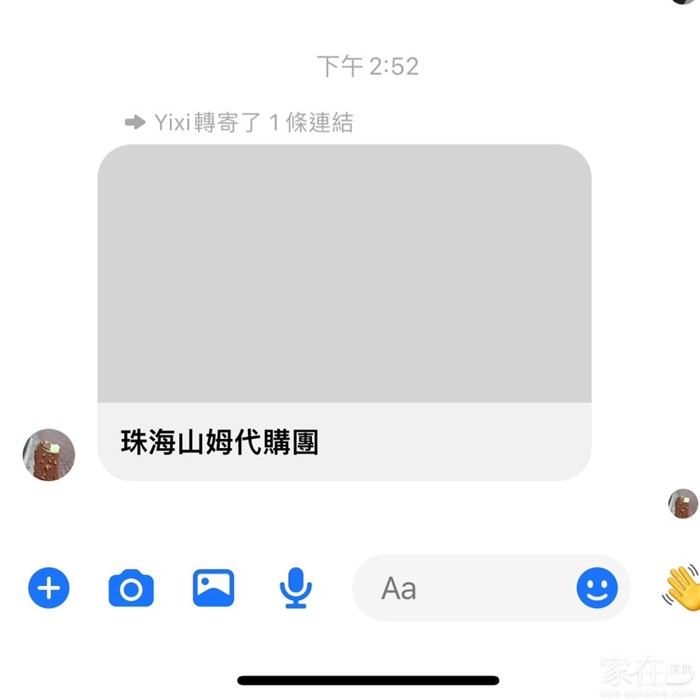Screen dimensions: 700x700
Task: Send the waving hand emoji
Action: click(682, 587)
